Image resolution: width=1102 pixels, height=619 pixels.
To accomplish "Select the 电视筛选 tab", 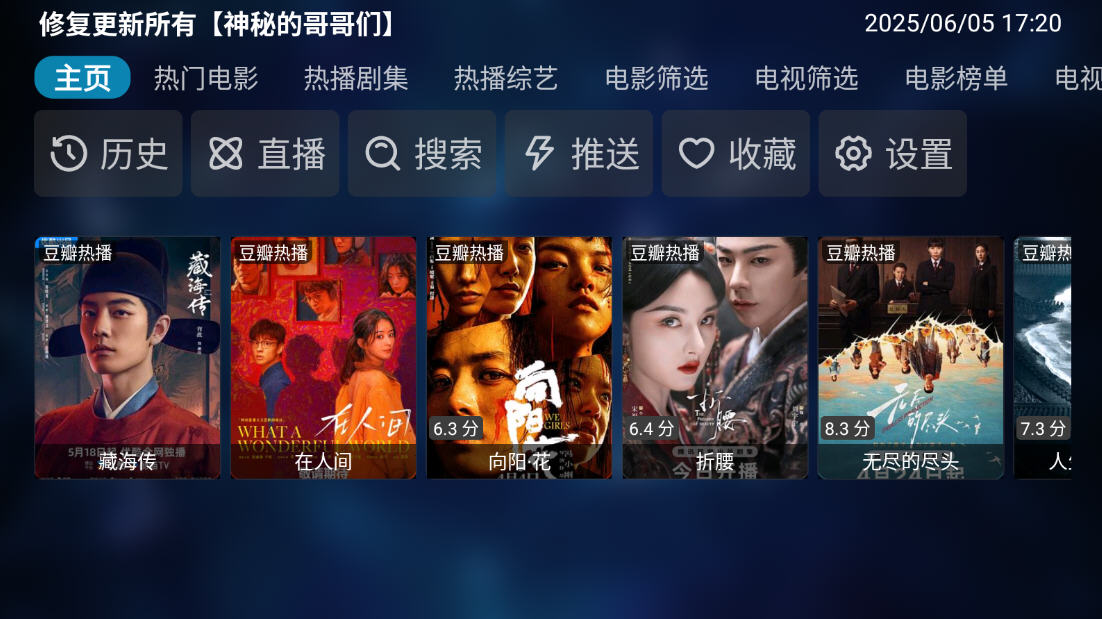I will point(806,78).
